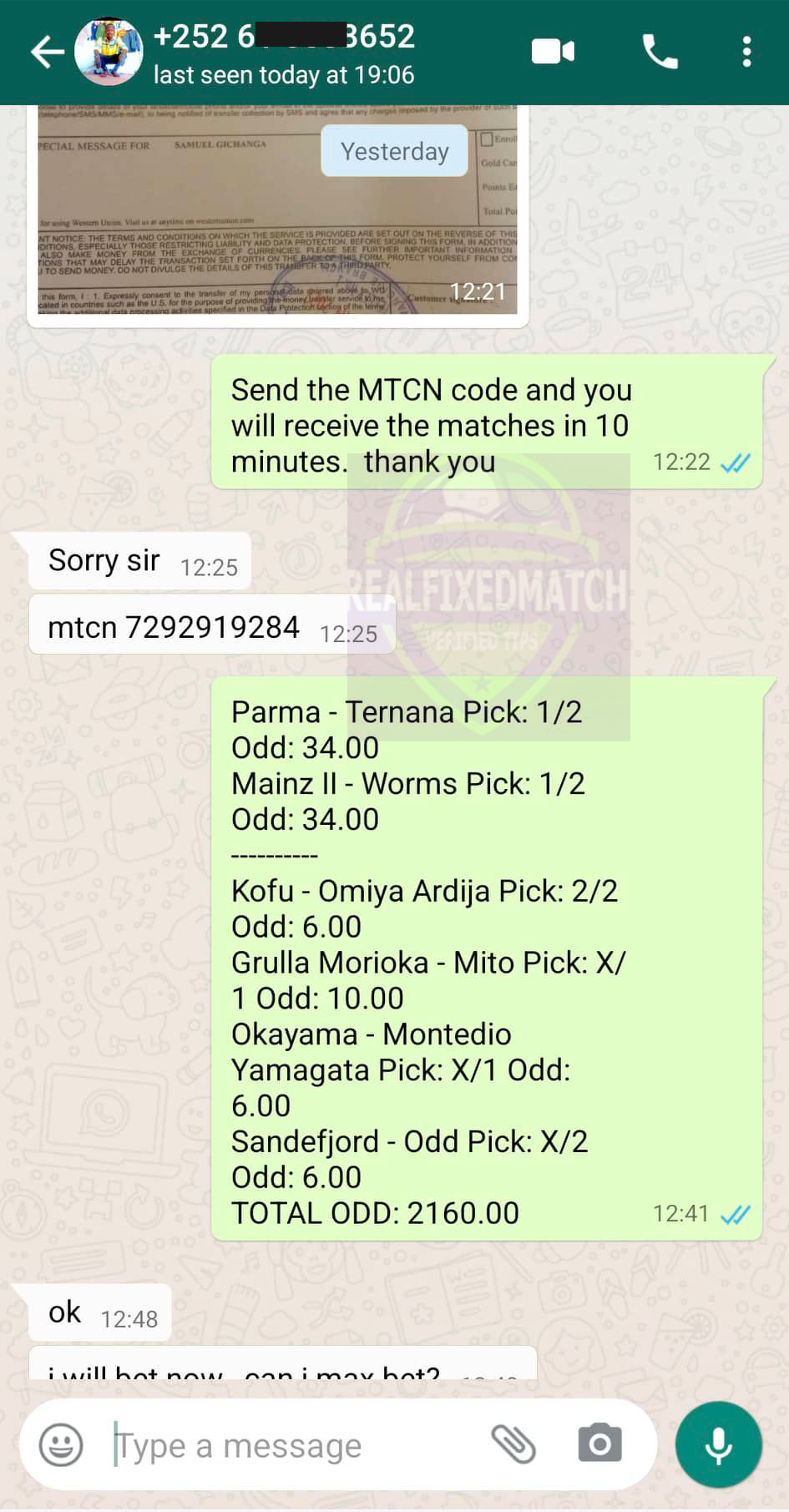Tap the microphone to record voice message

tap(718, 1444)
